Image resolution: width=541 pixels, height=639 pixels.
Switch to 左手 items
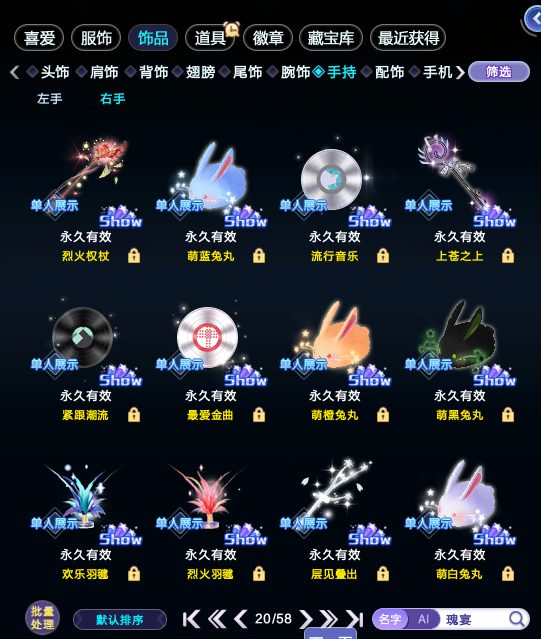(x=49, y=98)
